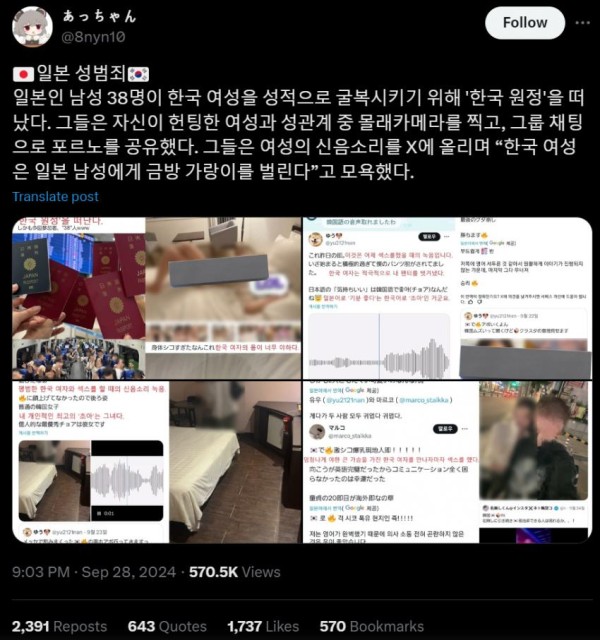Image resolution: width=600 pixels, height=640 pixels.
Task: Follow the account @8nyn10
Action: click(523, 23)
